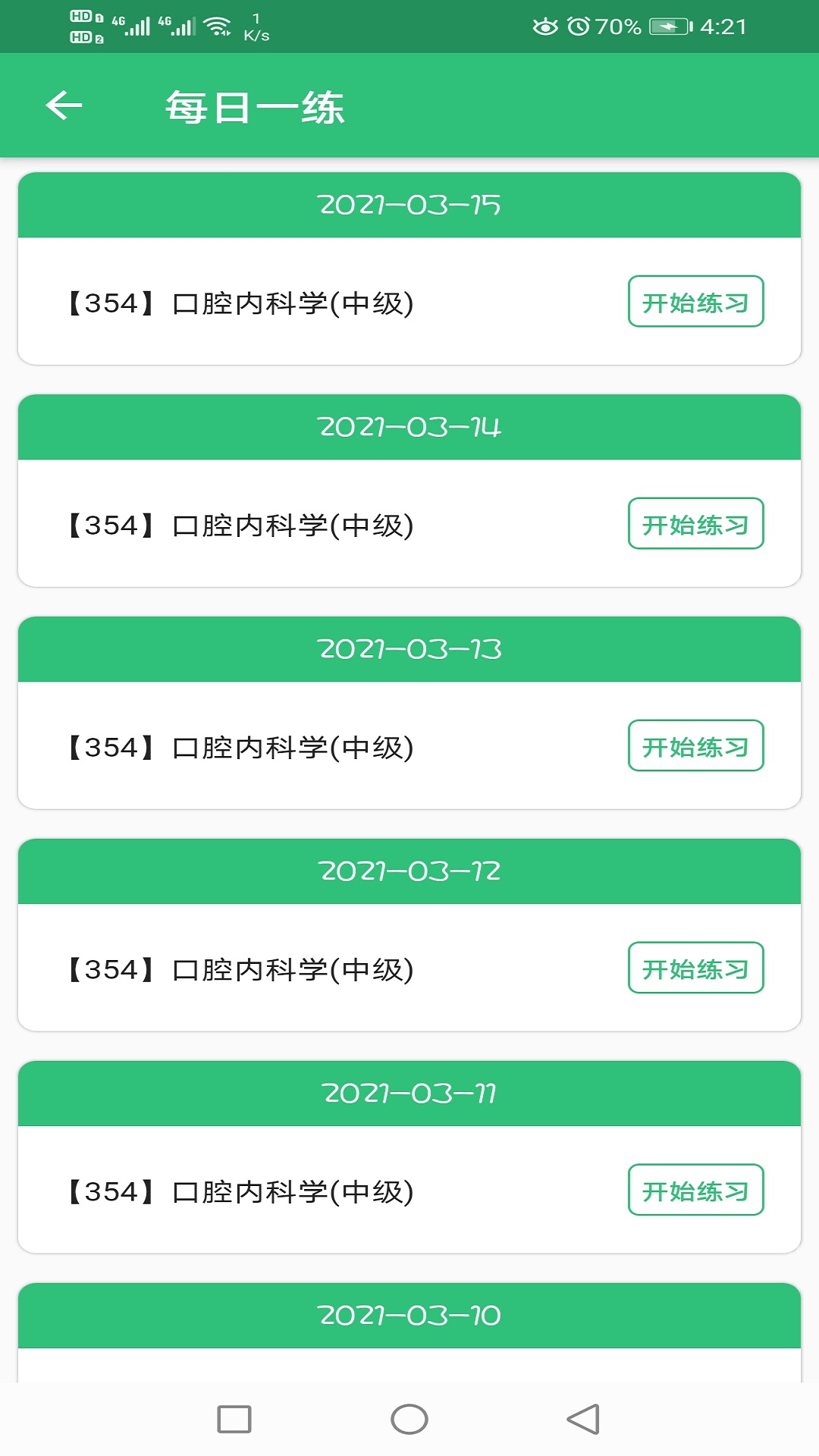The width and height of the screenshot is (819, 1456).
Task: Start practice for 2021-03-14
Action: tap(695, 523)
